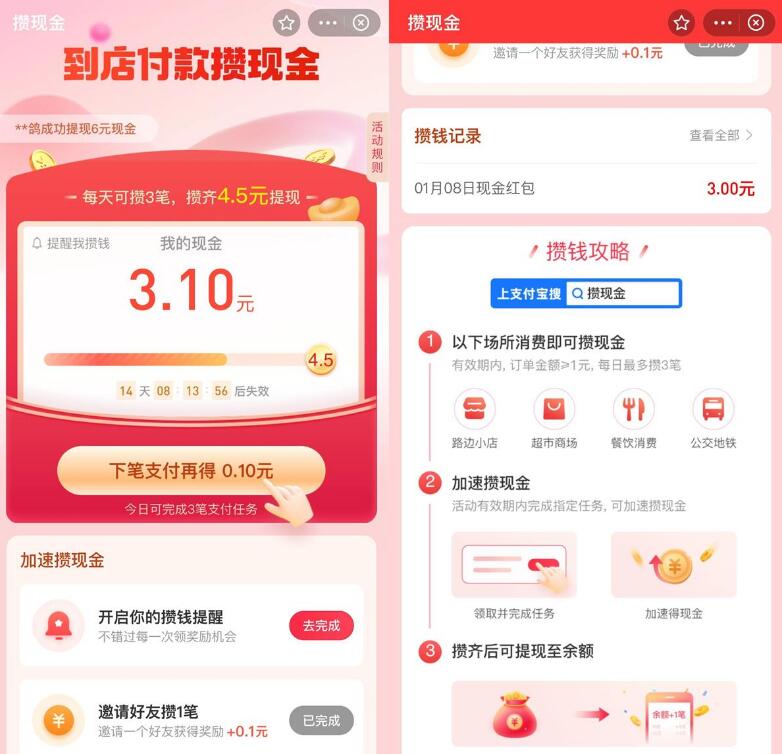Open 查看全部 in 攒钱记录
Screen dimensions: 782x754
pyautogui.click(x=720, y=136)
